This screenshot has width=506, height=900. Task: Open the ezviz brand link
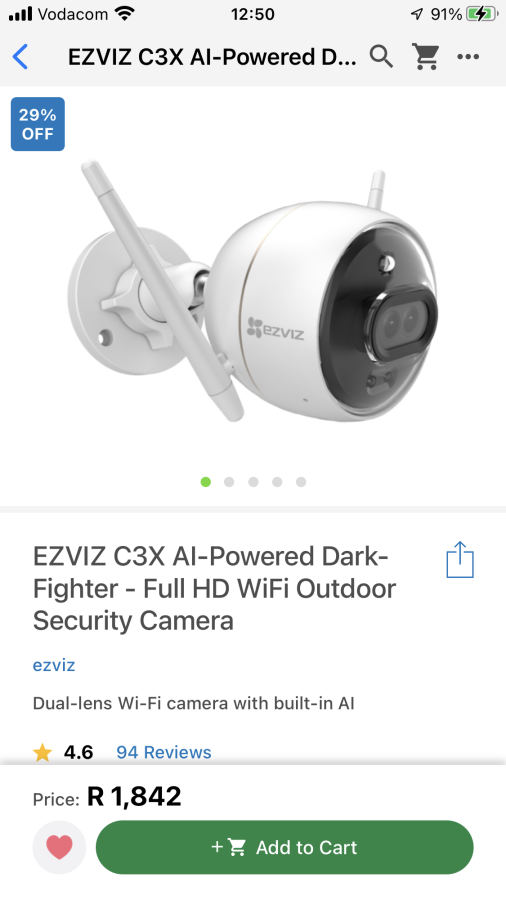pyautogui.click(x=54, y=665)
